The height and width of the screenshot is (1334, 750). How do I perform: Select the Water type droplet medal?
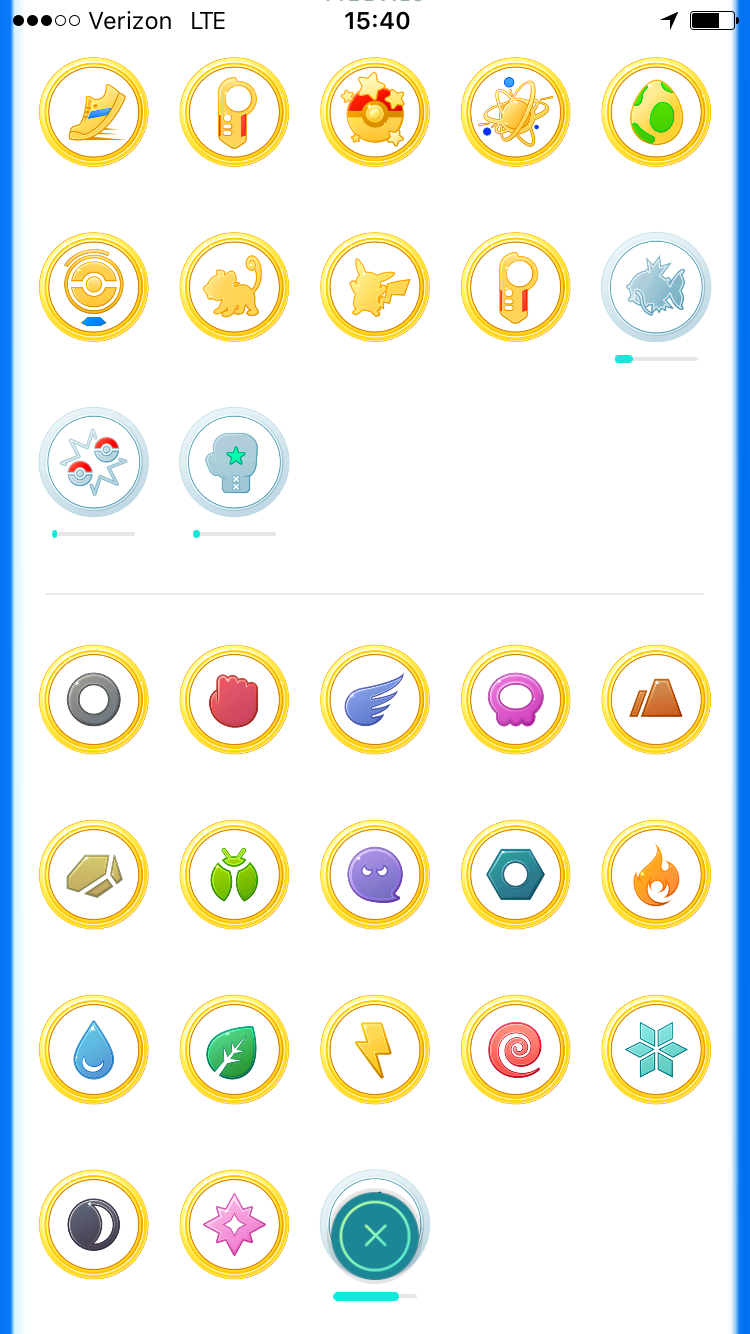click(94, 1050)
